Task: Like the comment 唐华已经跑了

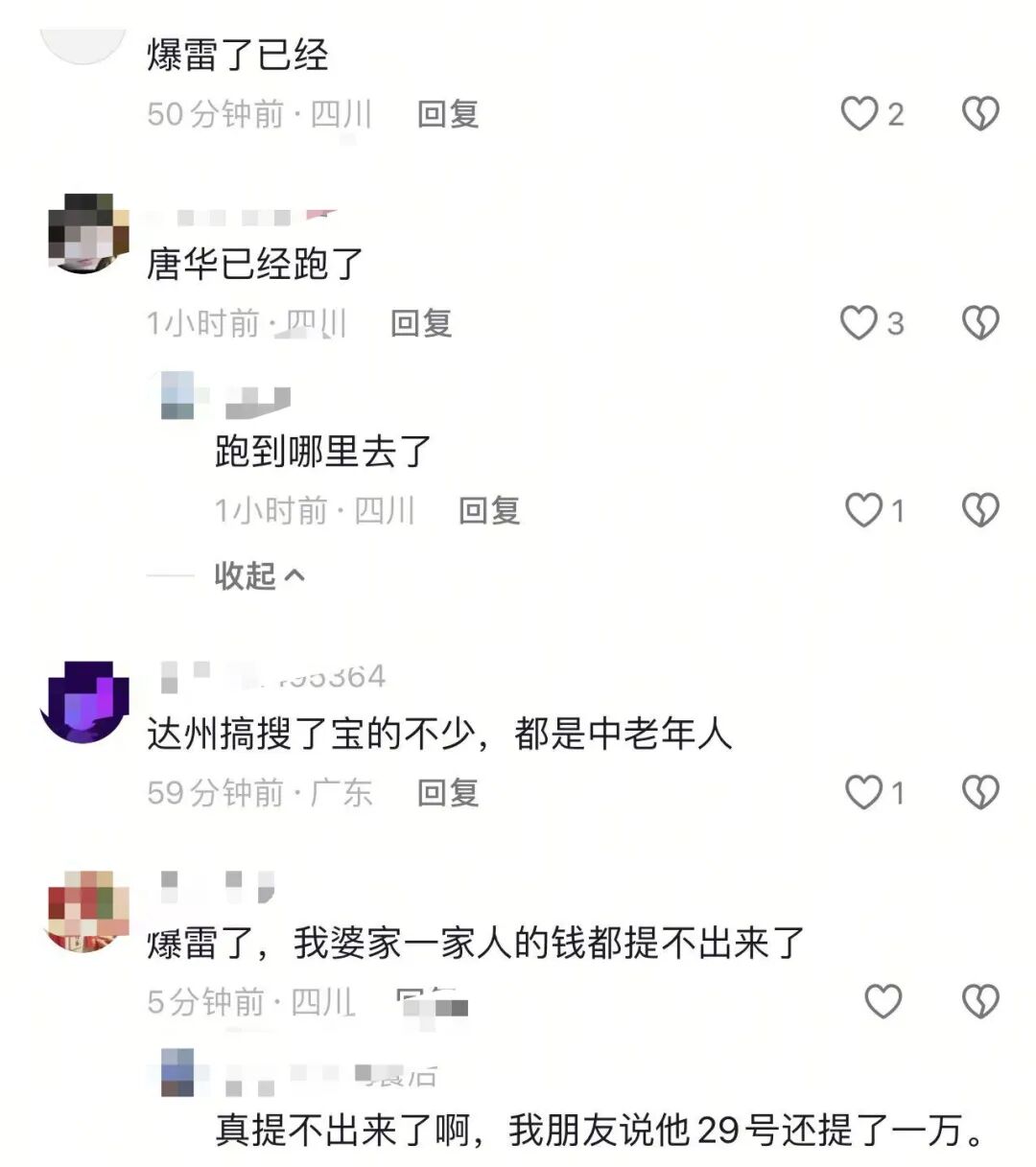Action: [x=859, y=323]
